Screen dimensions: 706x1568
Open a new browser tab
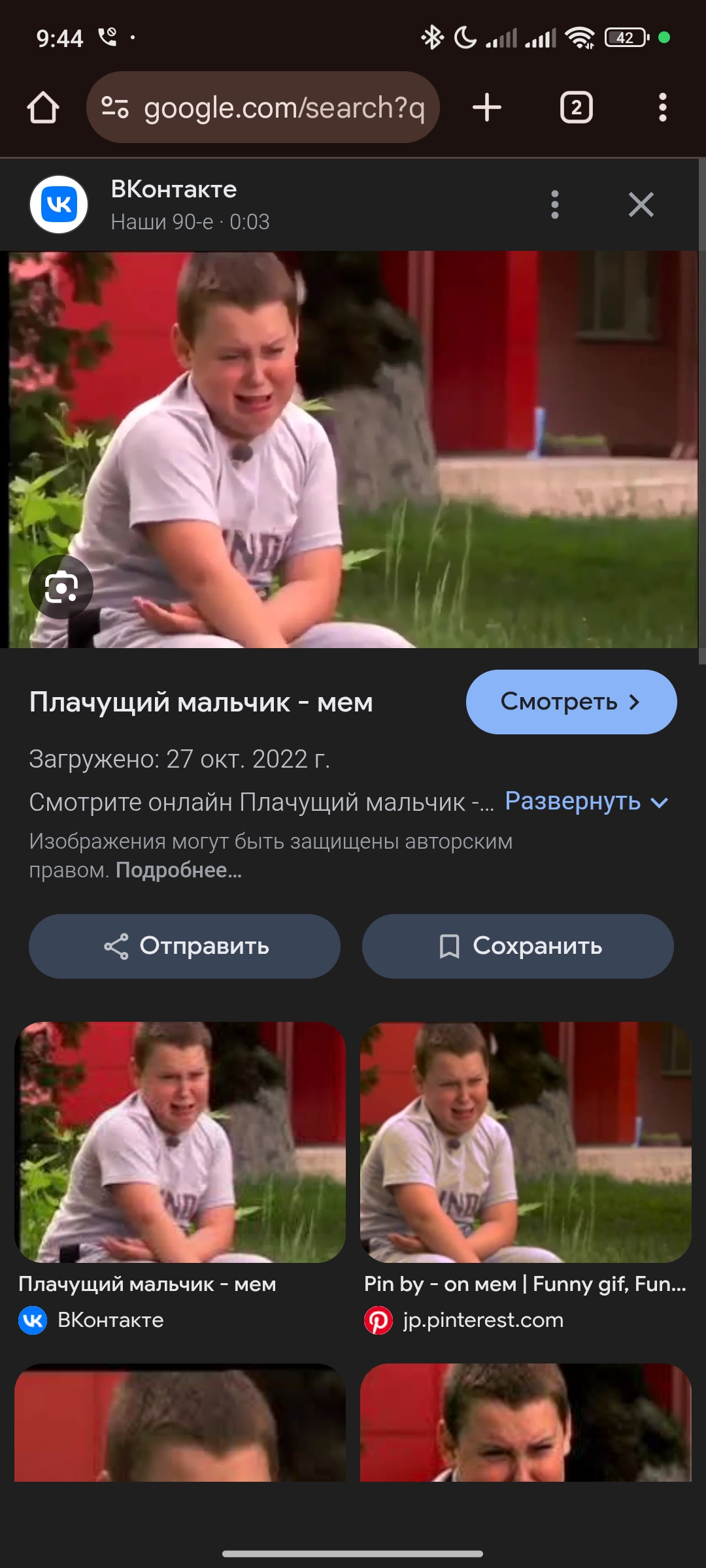[487, 108]
